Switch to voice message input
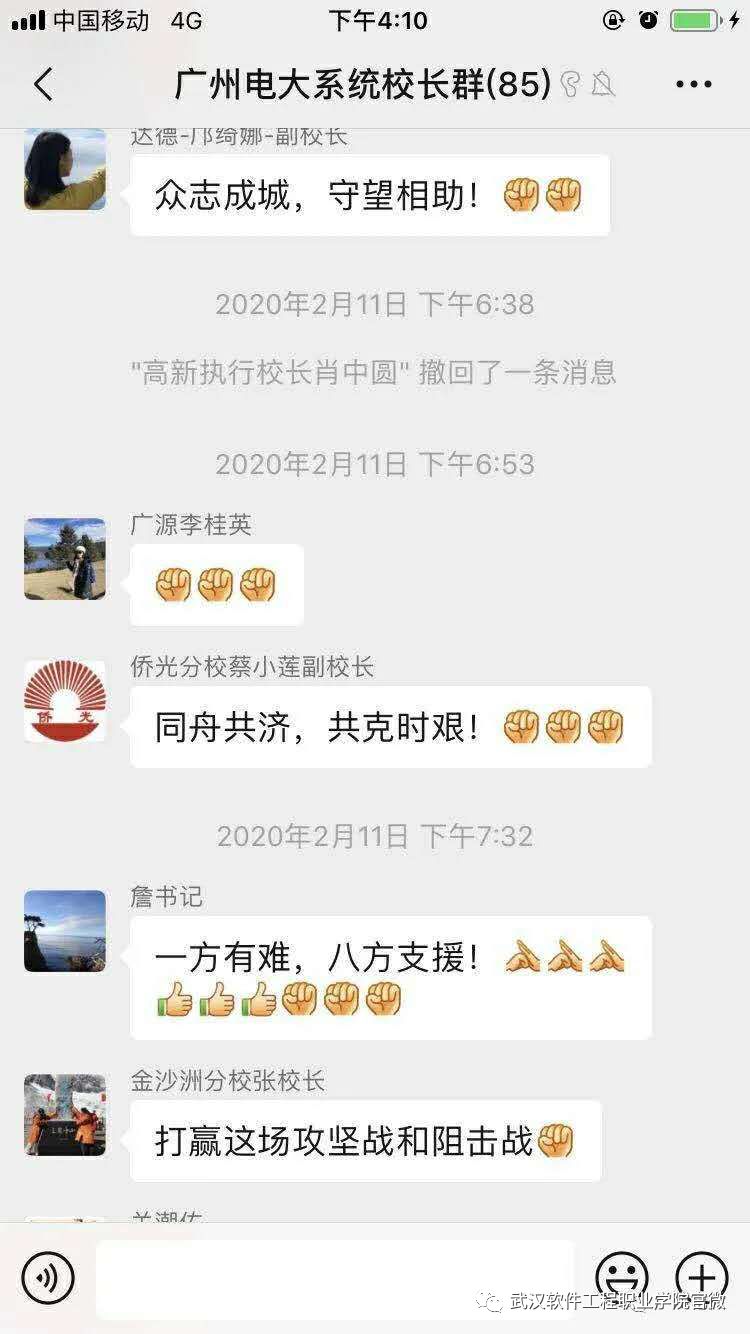The height and width of the screenshot is (1334, 750). click(48, 1277)
